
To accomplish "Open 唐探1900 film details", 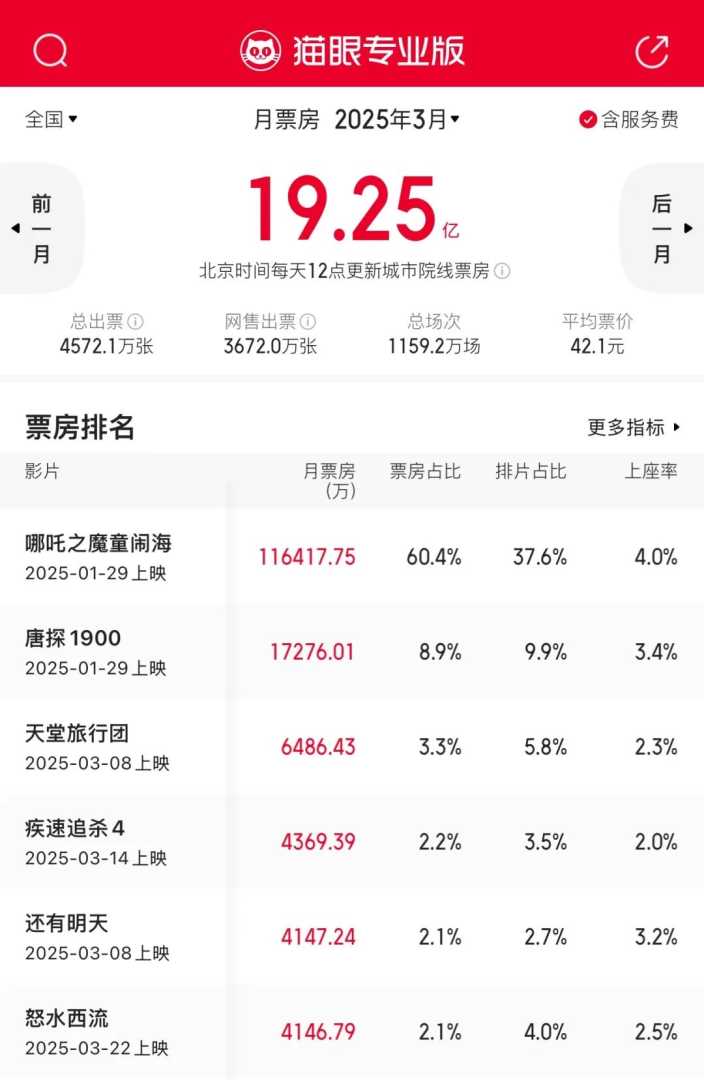I will coord(73,638).
